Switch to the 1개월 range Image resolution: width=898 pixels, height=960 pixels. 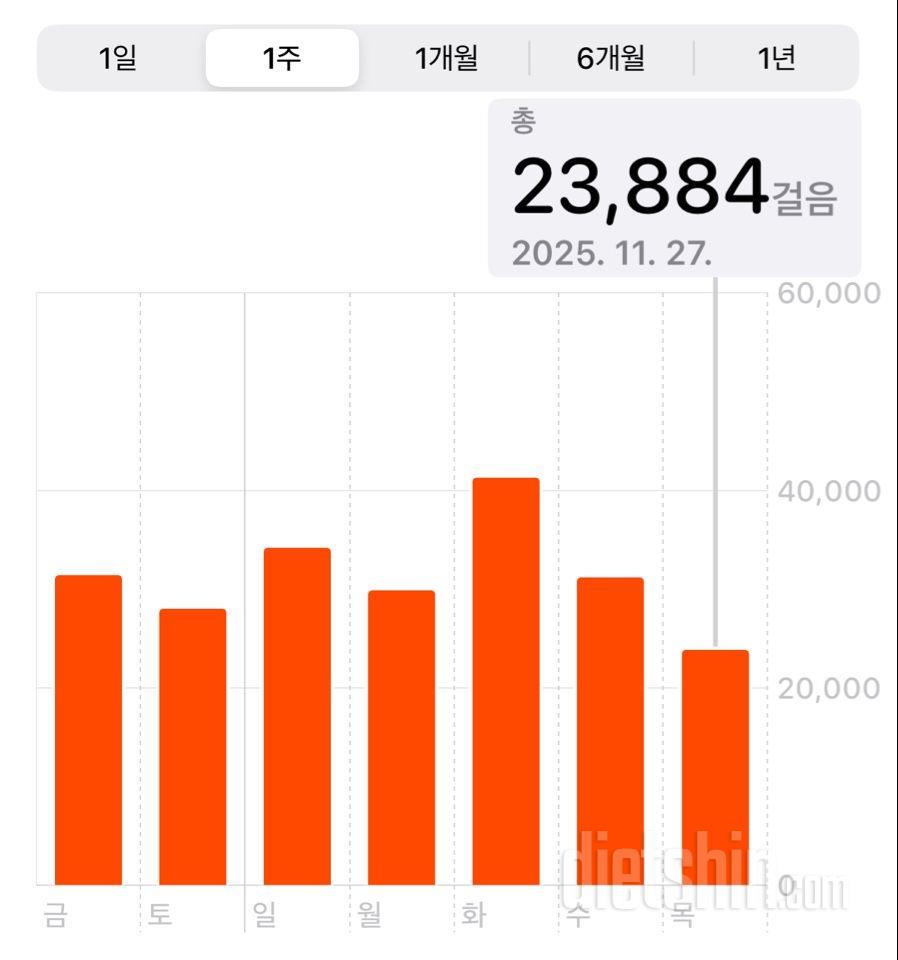point(446,58)
